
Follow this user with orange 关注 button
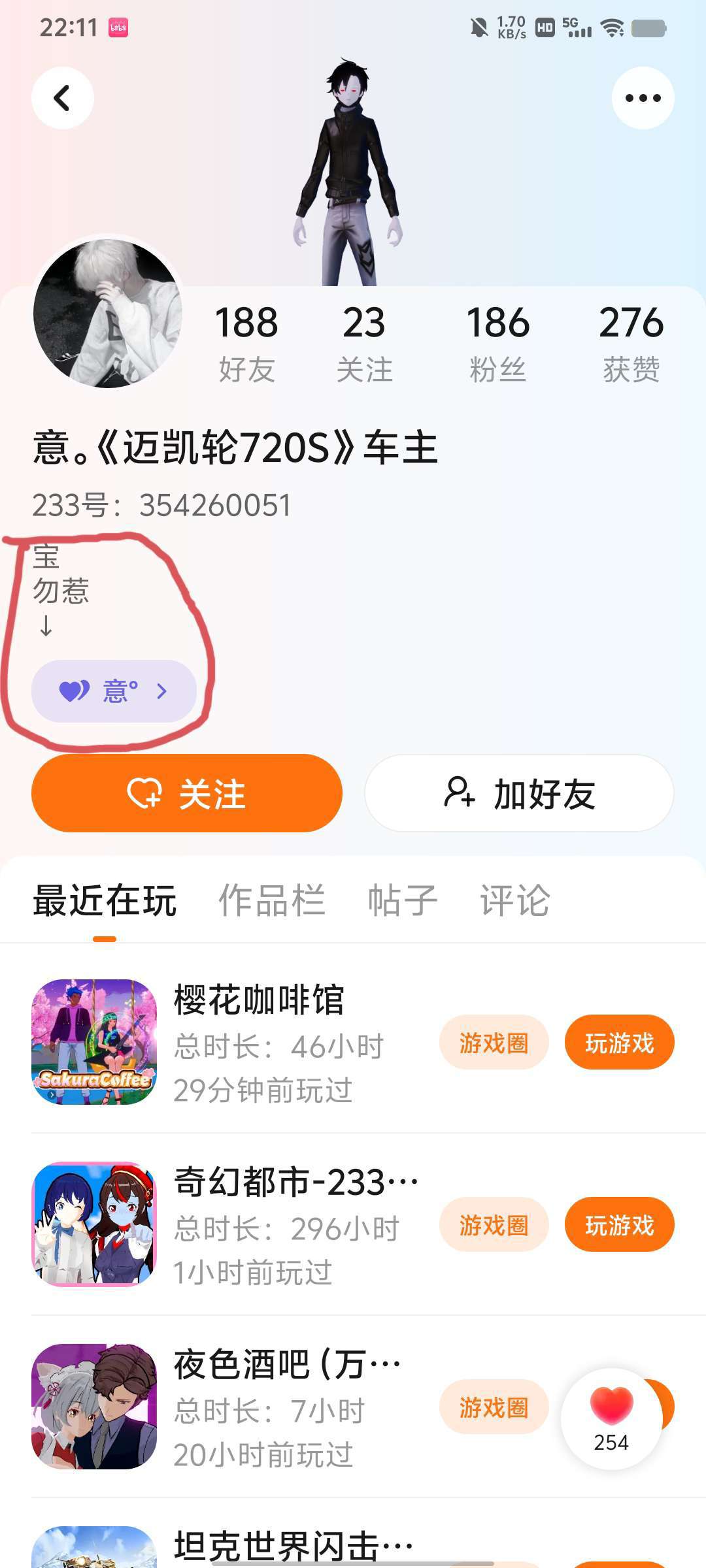pyautogui.click(x=187, y=793)
